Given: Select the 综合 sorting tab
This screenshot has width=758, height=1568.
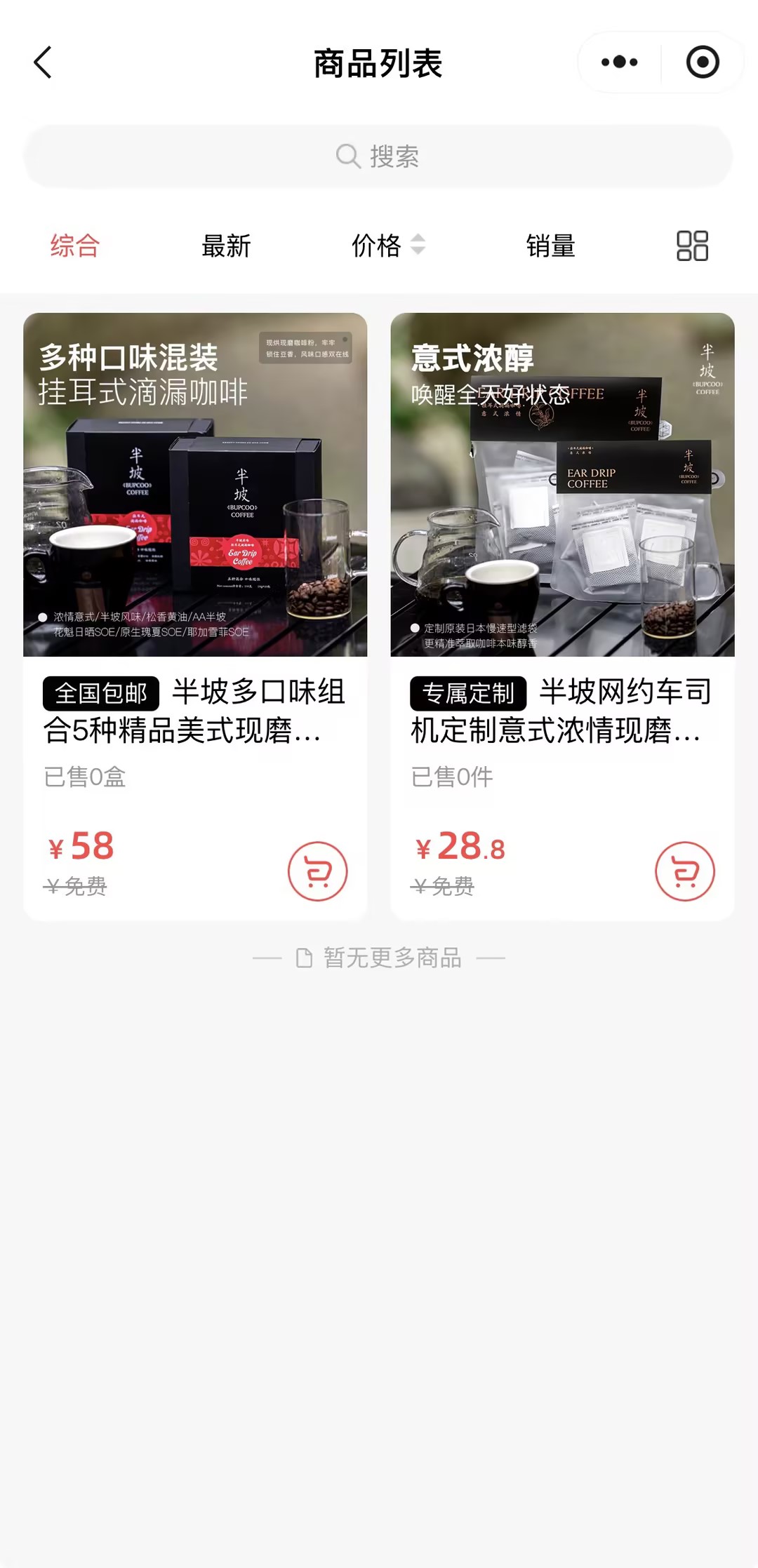Looking at the screenshot, I should click(x=75, y=246).
